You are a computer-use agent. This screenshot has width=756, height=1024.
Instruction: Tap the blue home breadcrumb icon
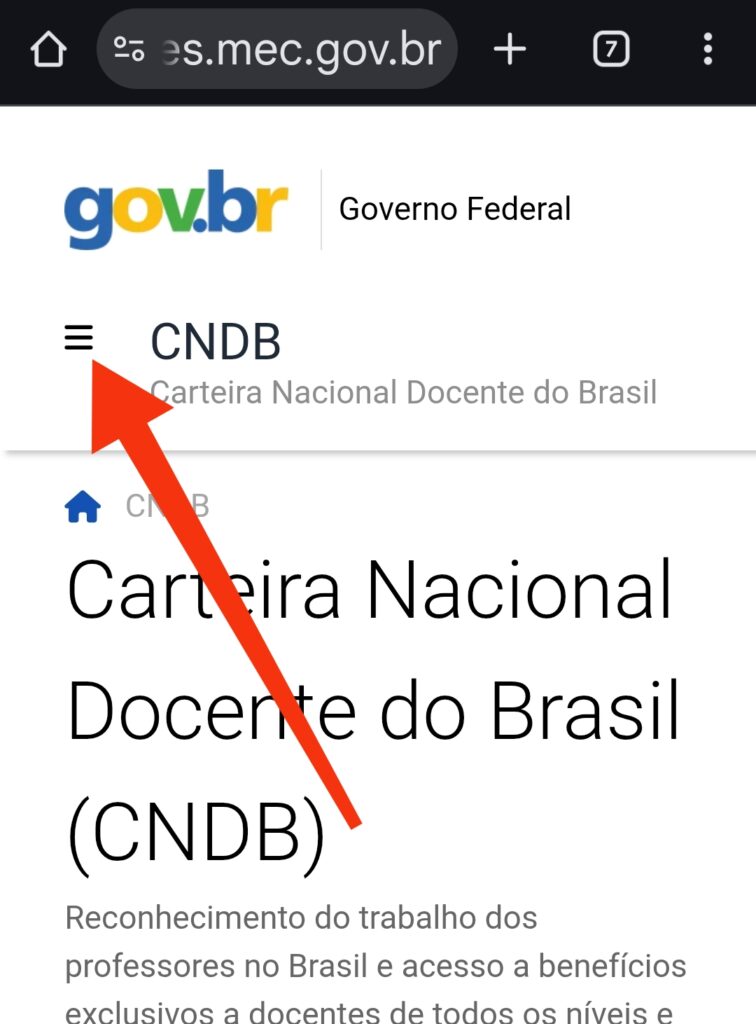tap(83, 508)
